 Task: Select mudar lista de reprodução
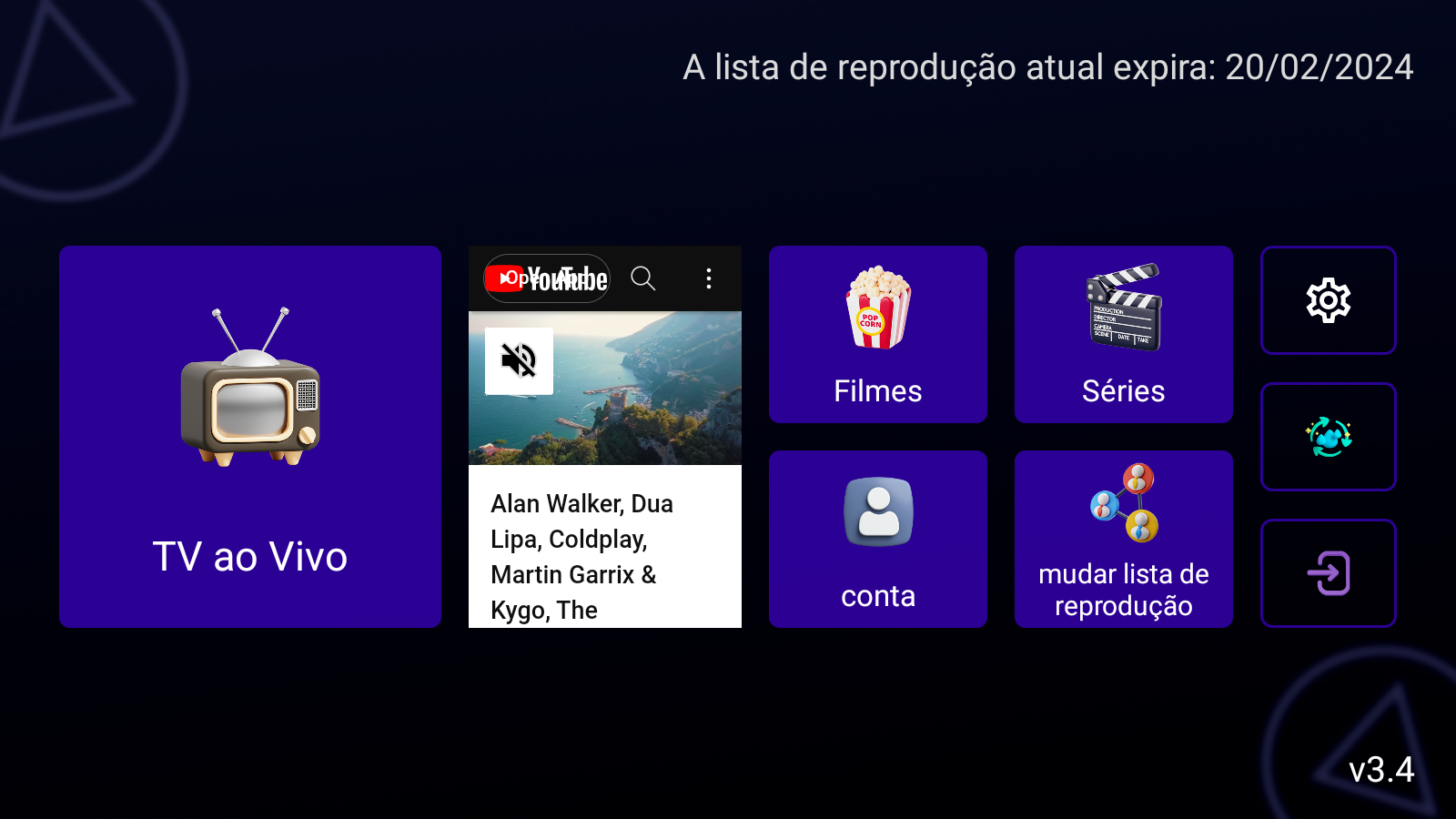(1124, 539)
